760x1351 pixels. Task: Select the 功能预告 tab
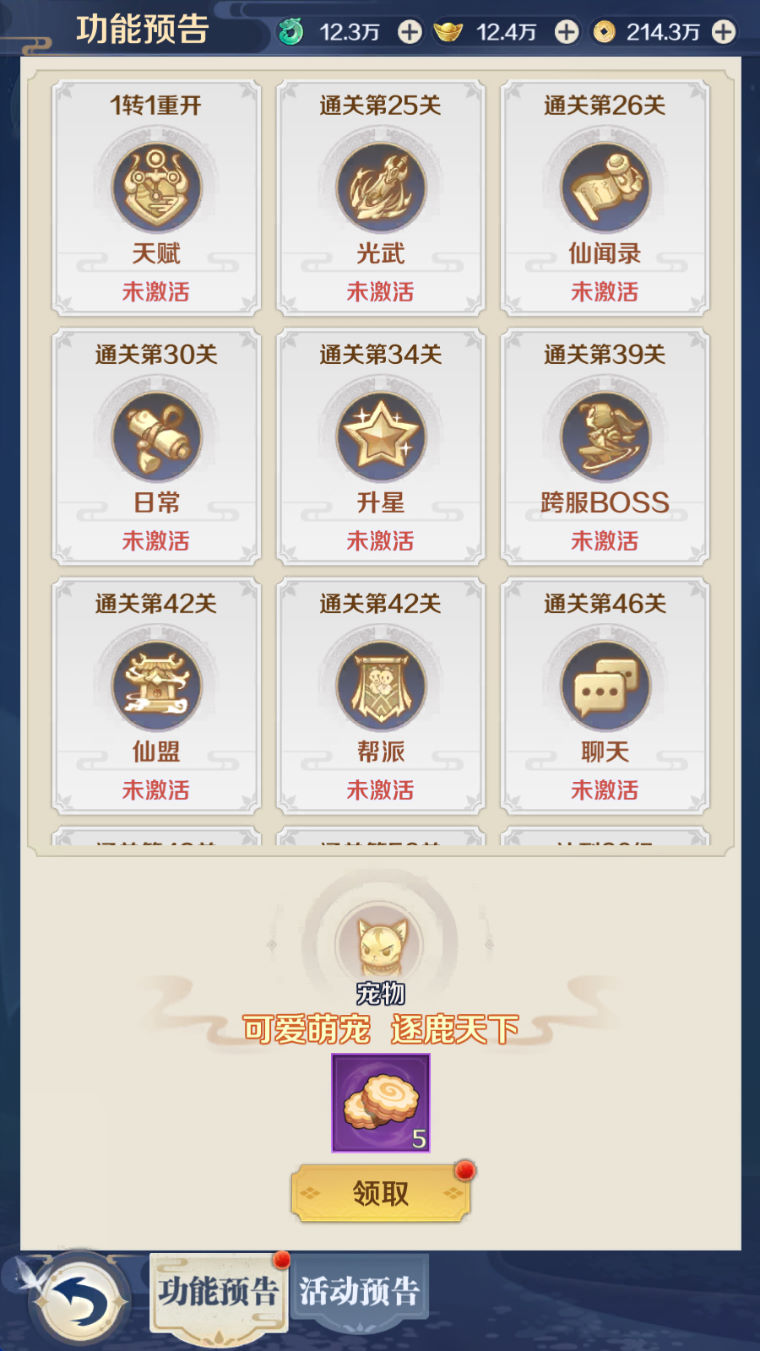[217, 1291]
